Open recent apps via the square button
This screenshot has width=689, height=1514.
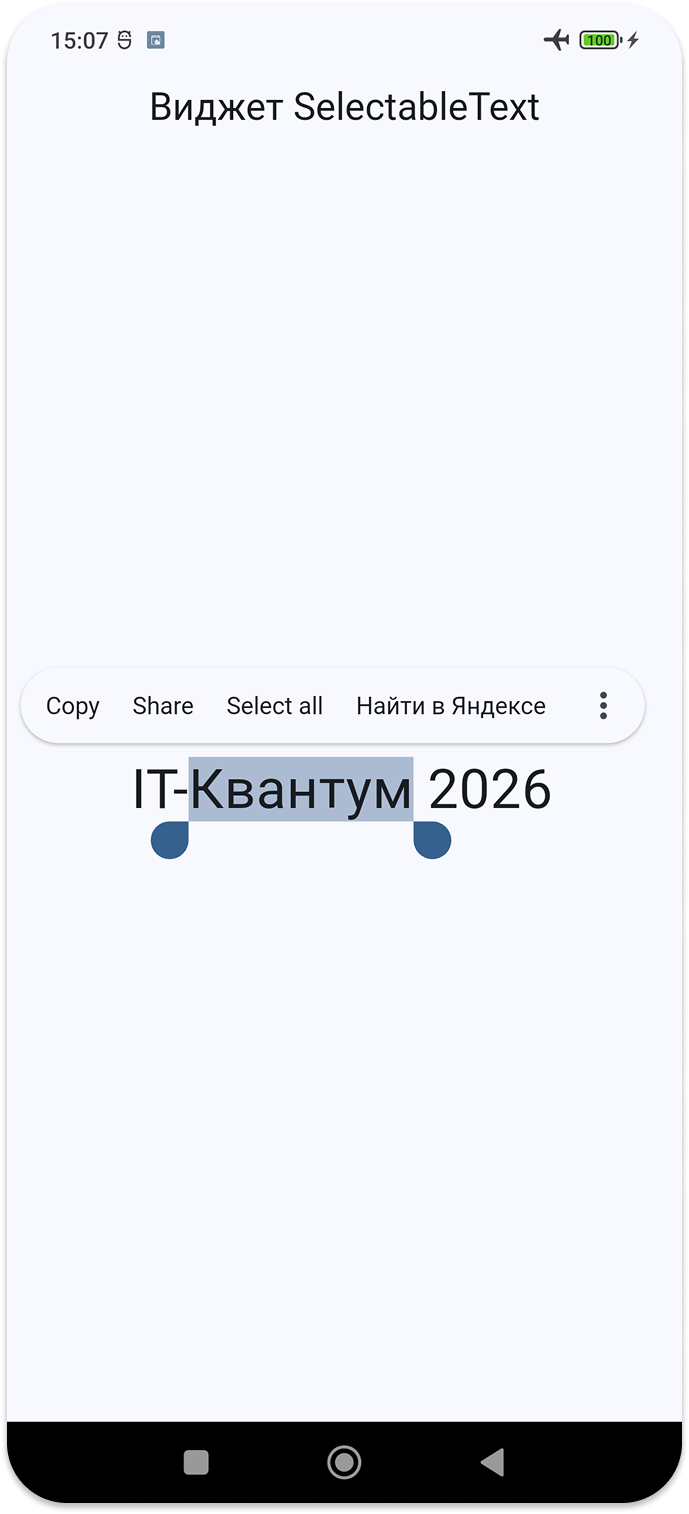197,1463
